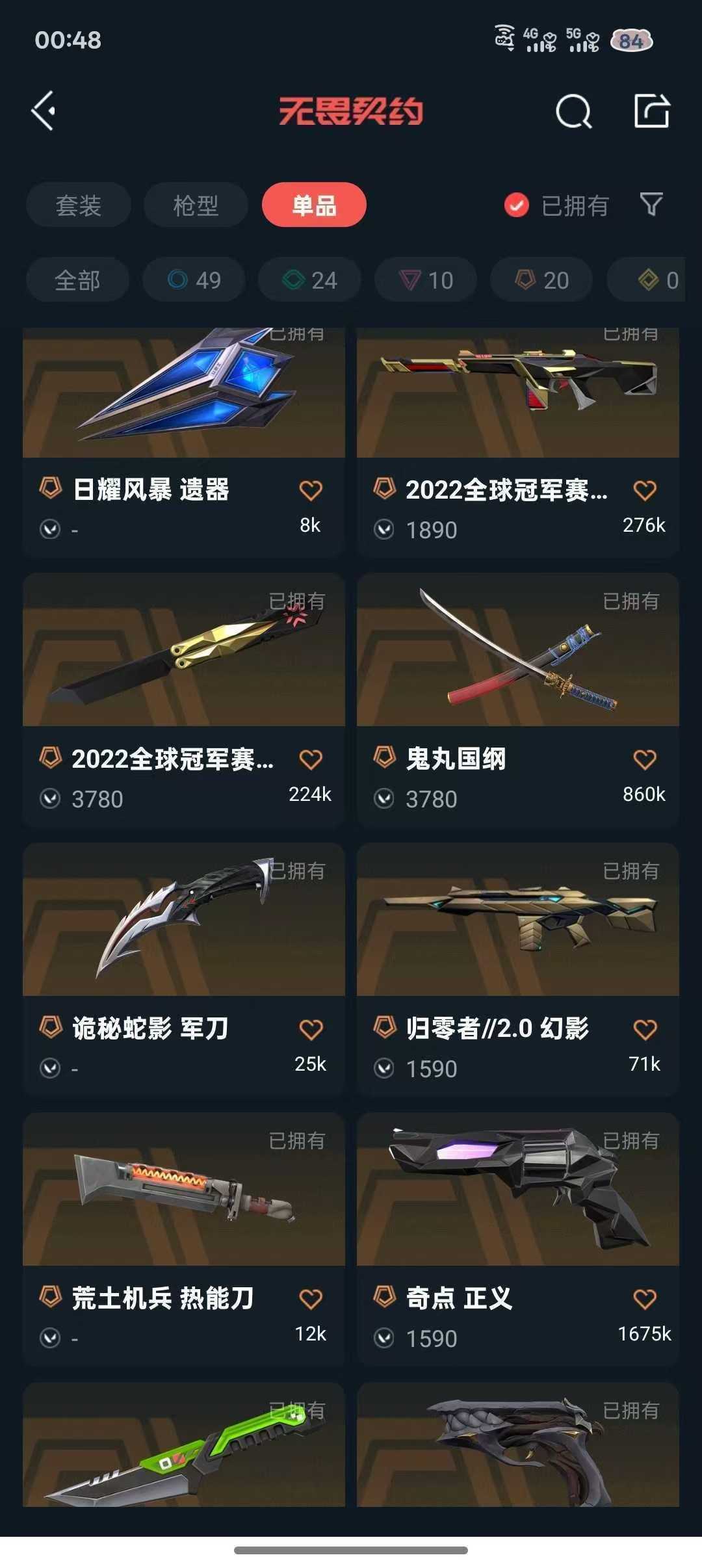
Task: Filter by the blue tier chip showing 49
Action: (x=194, y=280)
